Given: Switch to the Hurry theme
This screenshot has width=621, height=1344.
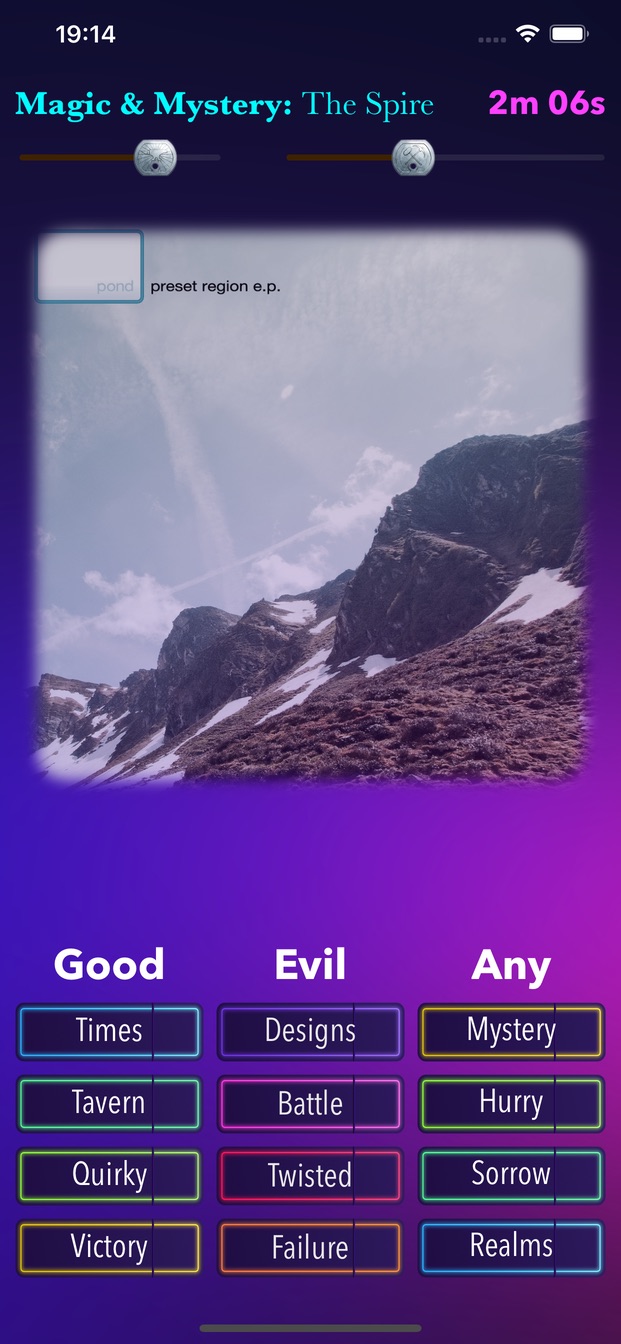Looking at the screenshot, I should click(x=511, y=1104).
